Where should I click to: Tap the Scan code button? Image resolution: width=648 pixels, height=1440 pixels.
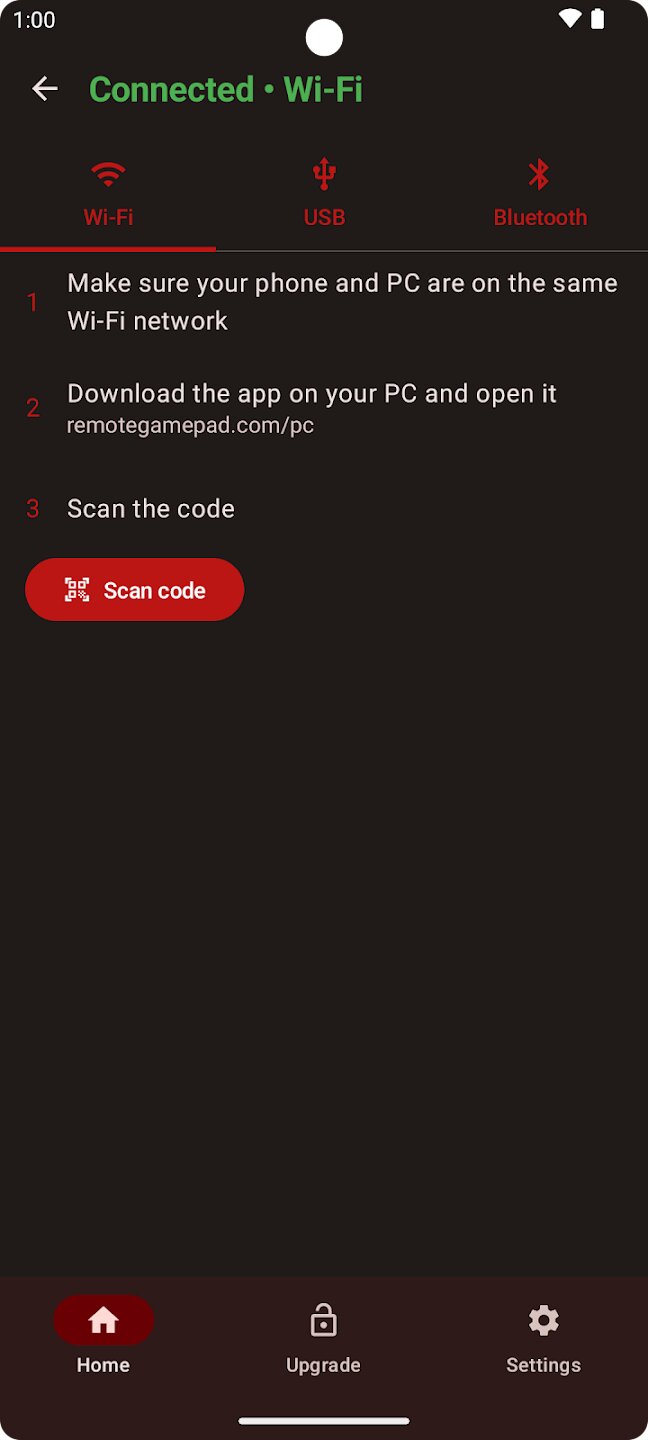point(135,590)
